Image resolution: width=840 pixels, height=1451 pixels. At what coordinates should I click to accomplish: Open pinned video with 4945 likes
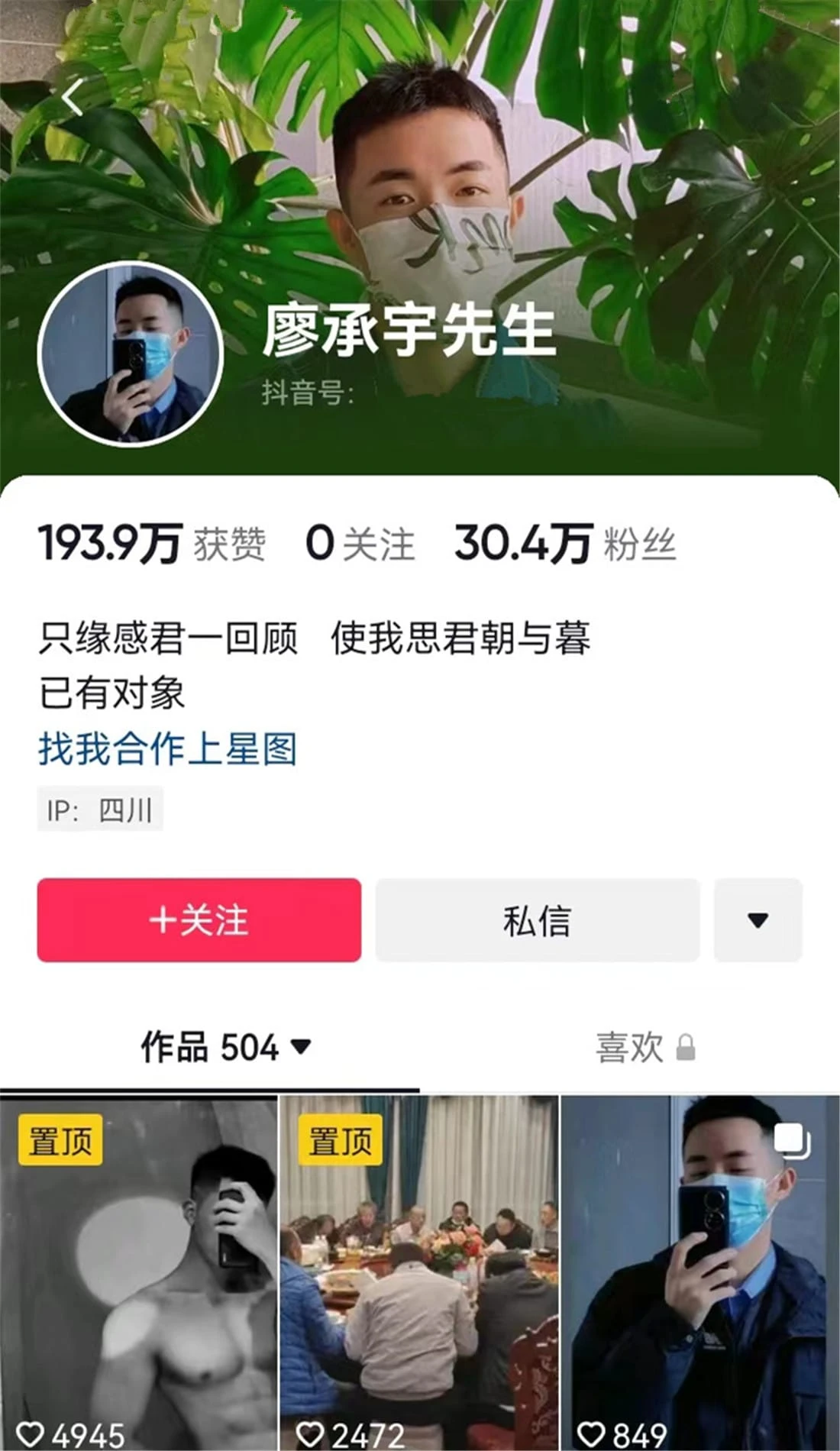pyautogui.click(x=138, y=1272)
